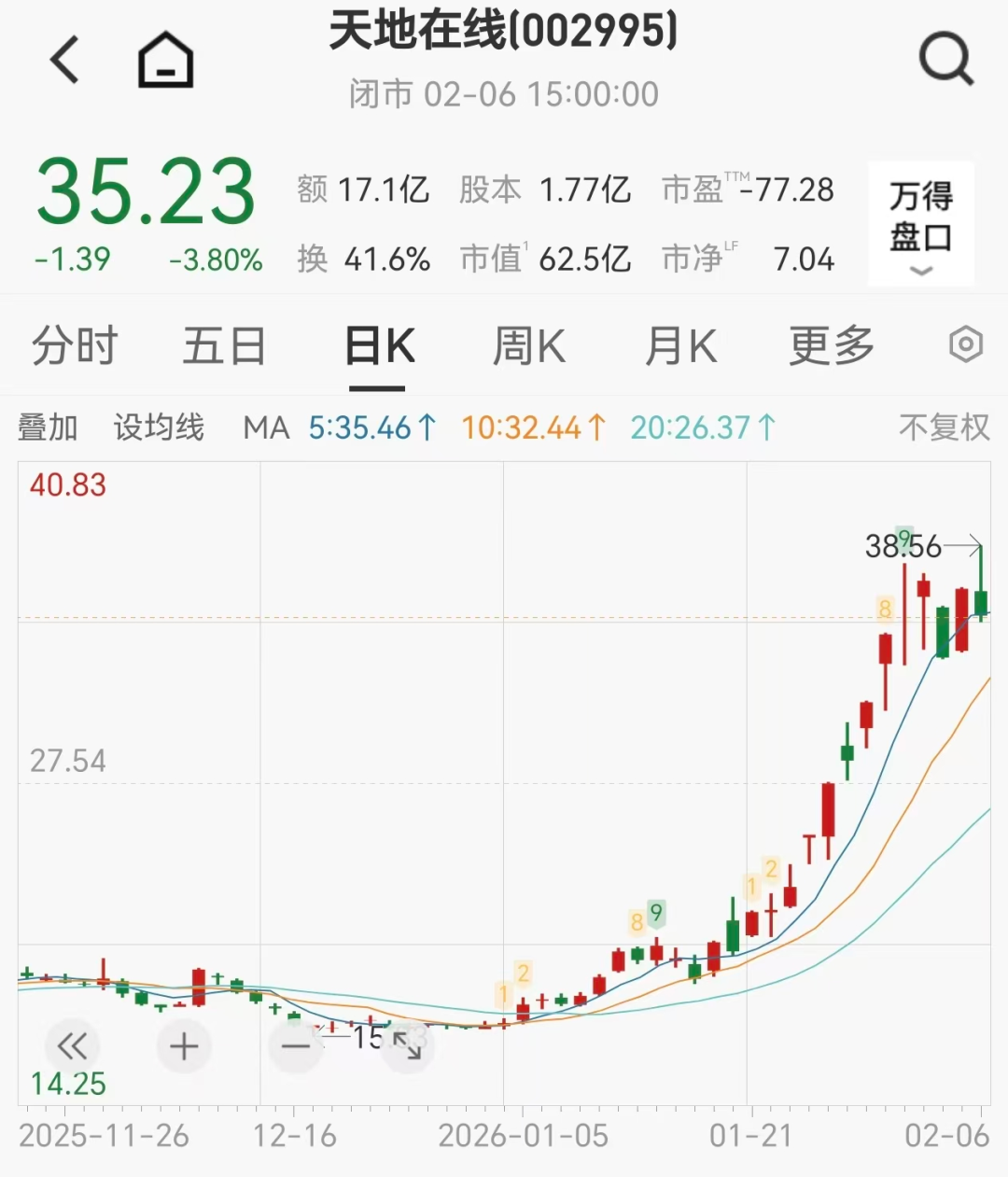
Task: Go back using the top-left arrow
Action: (64, 61)
